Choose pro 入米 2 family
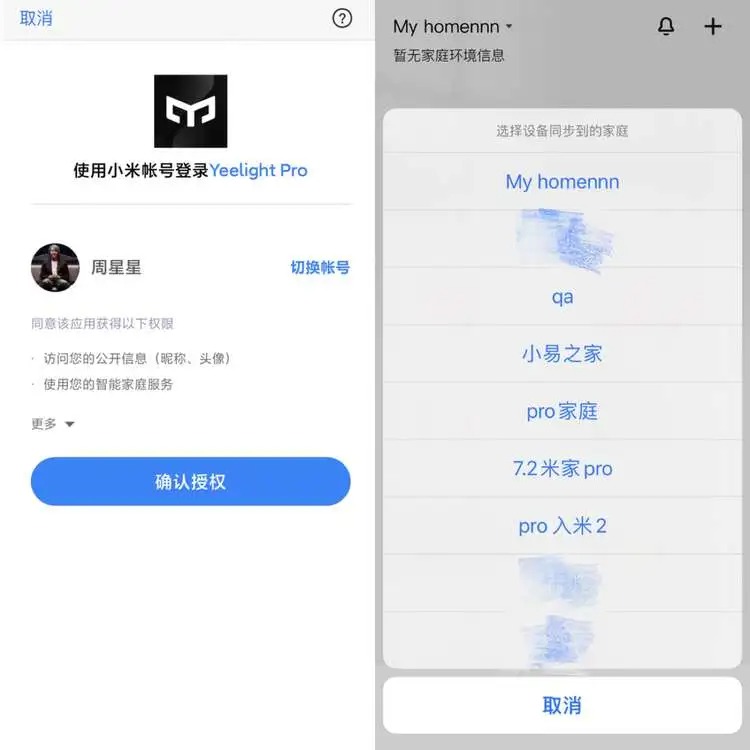The height and width of the screenshot is (750, 750). (562, 527)
